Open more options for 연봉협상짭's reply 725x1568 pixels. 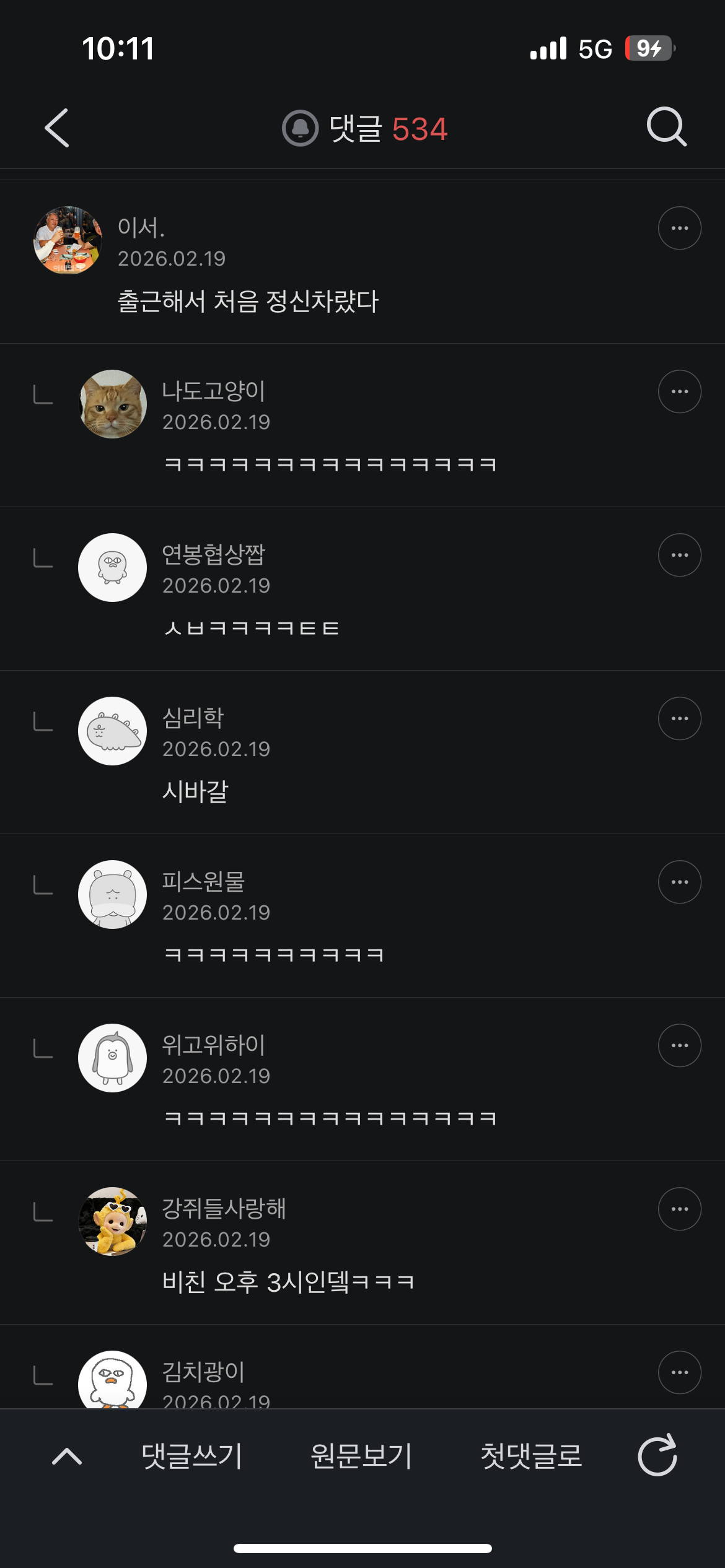click(680, 555)
